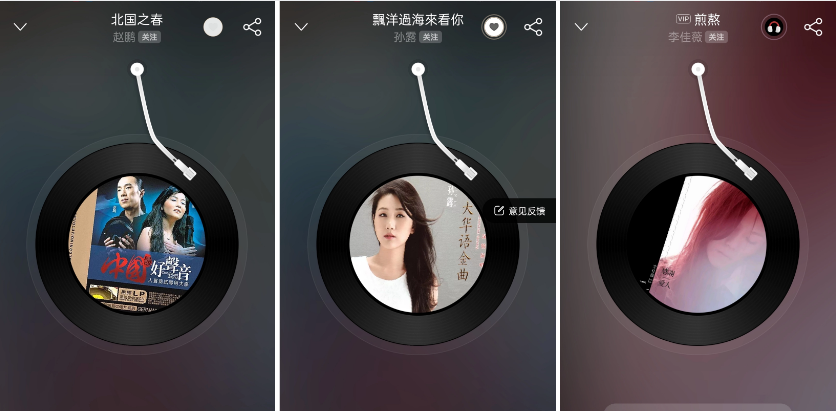Screen dimensions: 837x411
Task: Follow artist 赵鹏
Action: [x=150, y=37]
